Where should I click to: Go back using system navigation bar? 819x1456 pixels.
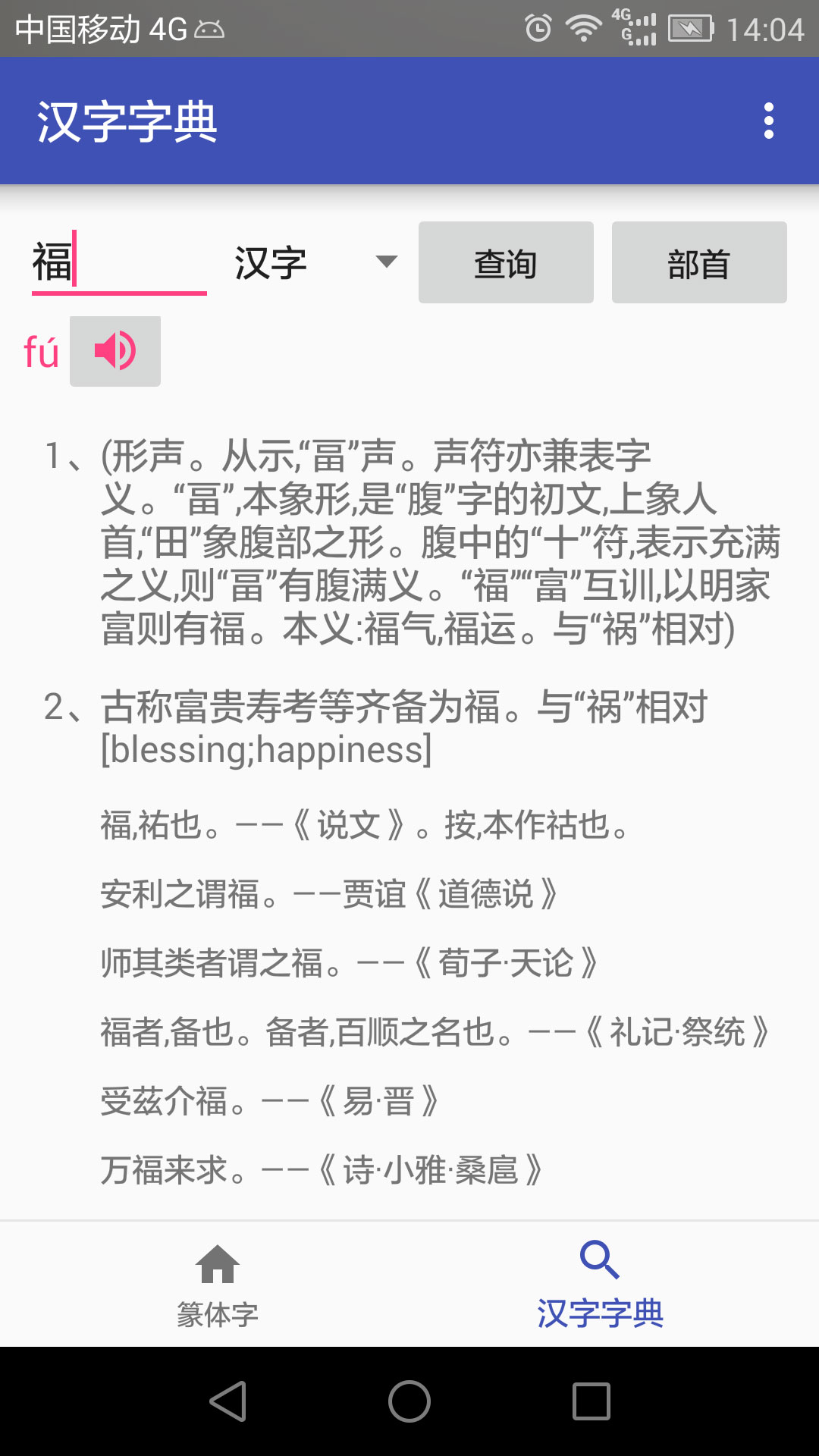pos(227,1401)
